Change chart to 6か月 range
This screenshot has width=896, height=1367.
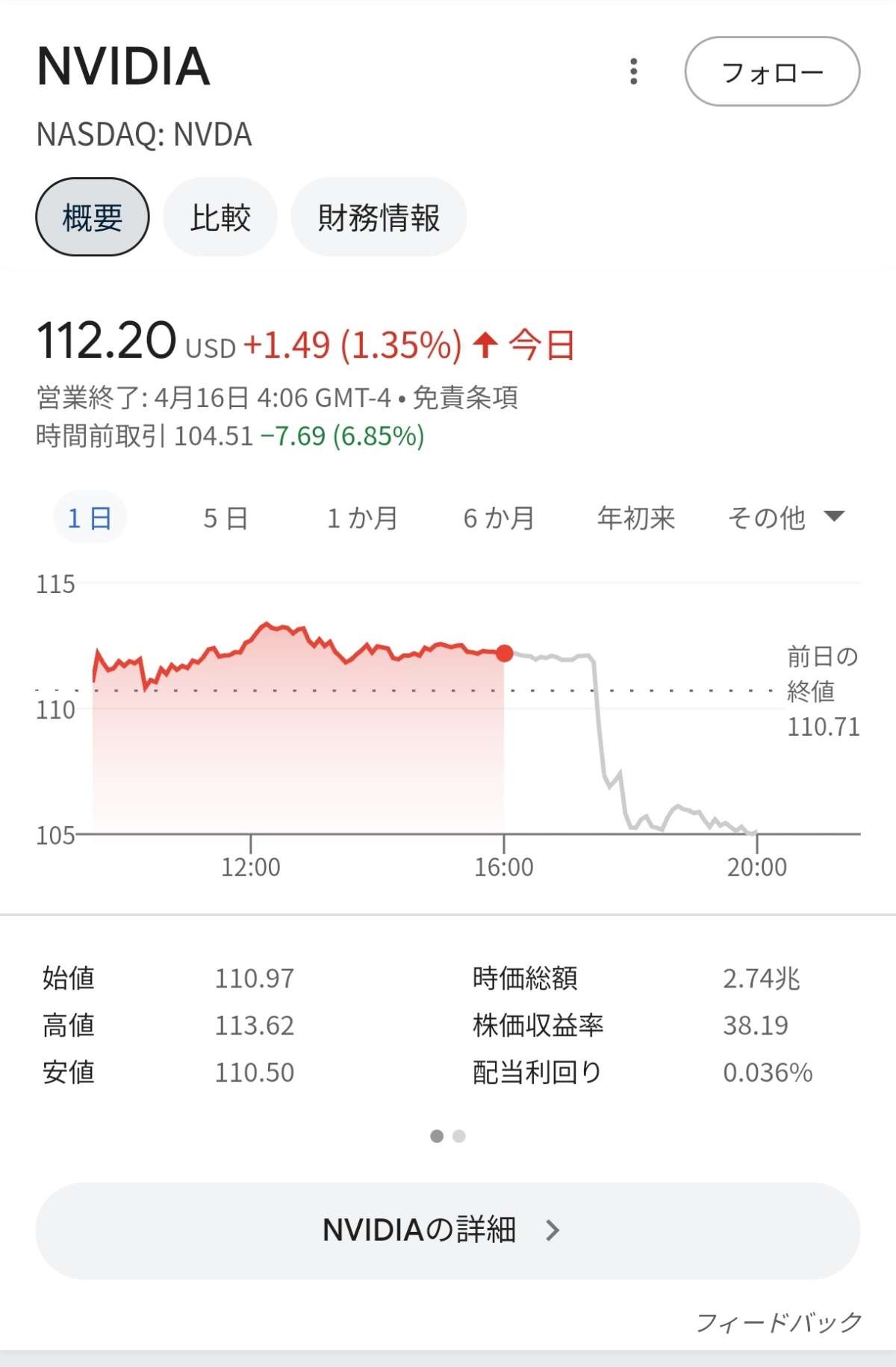click(499, 518)
